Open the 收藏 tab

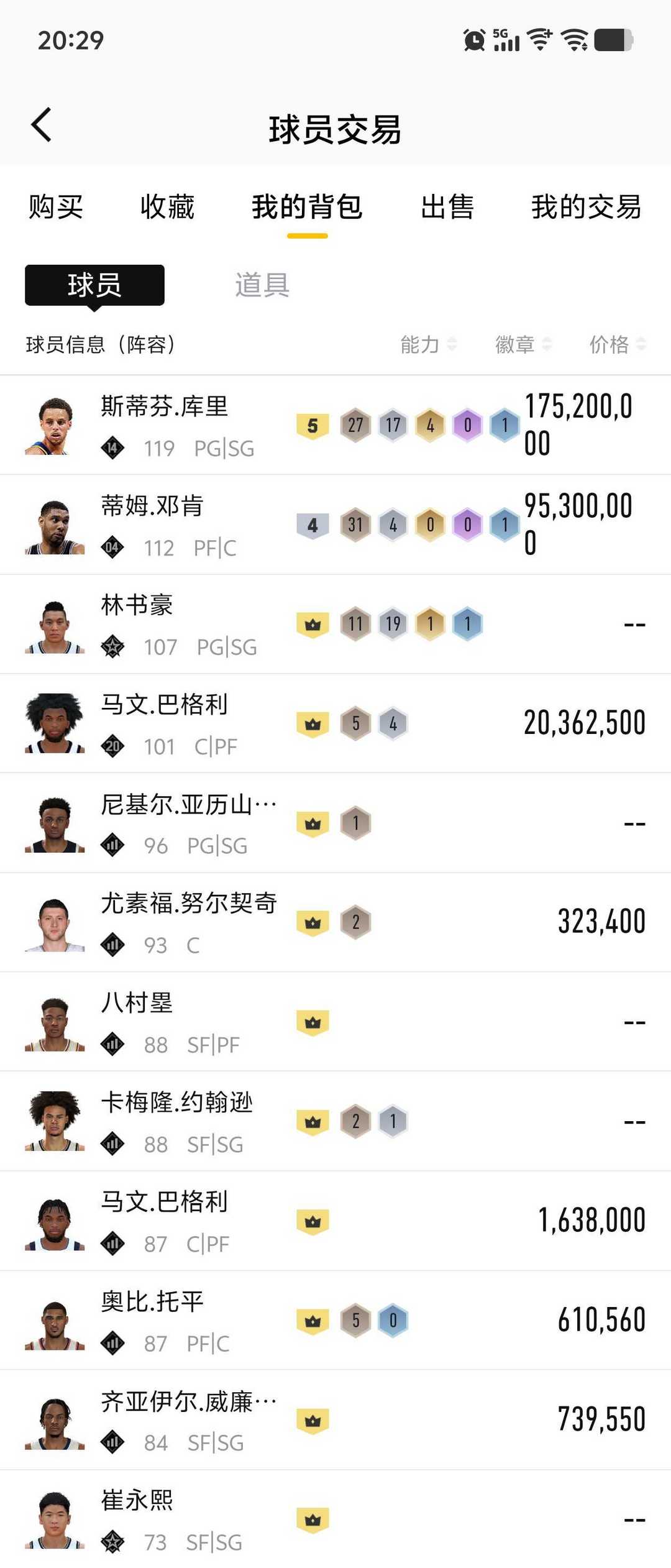(x=167, y=207)
